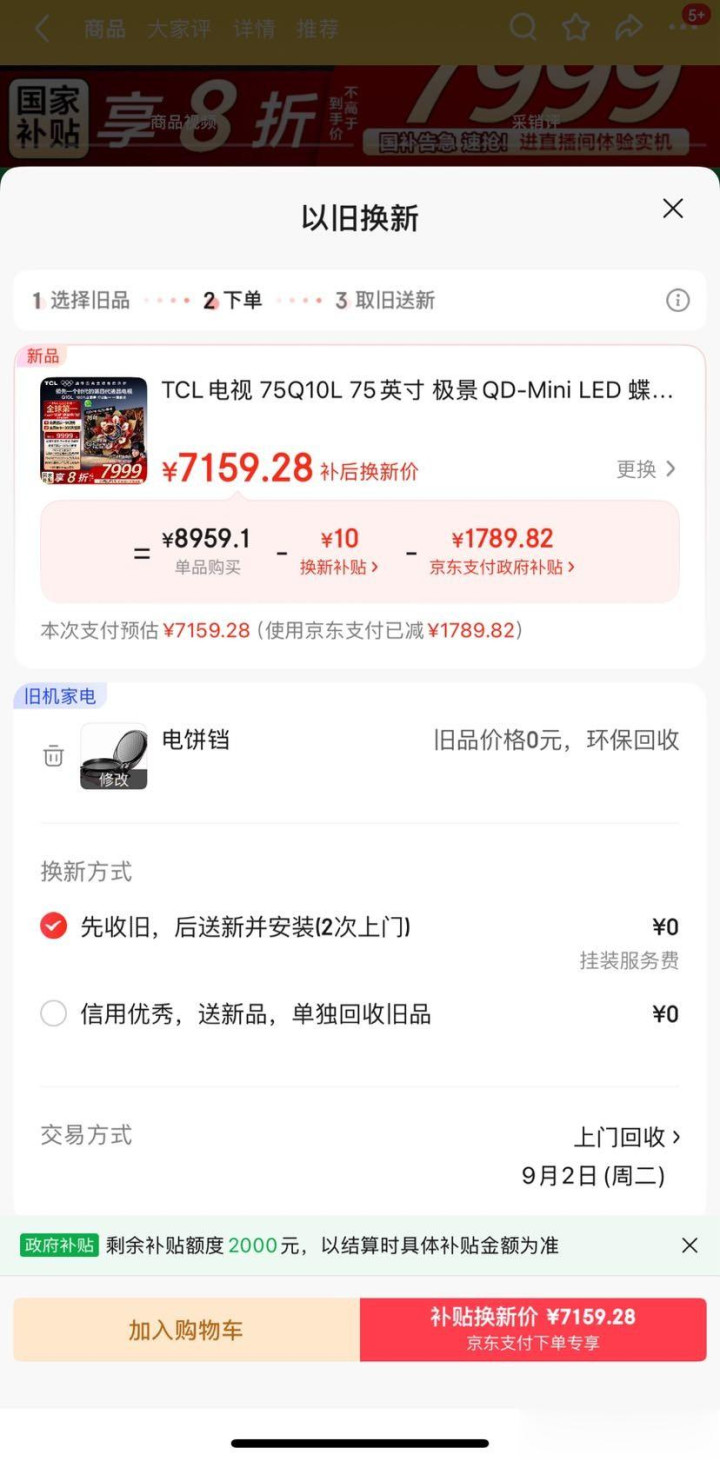Image resolution: width=720 pixels, height=1461 pixels.
Task: Select 信用优秀，送新品 option
Action: coord(54,1014)
